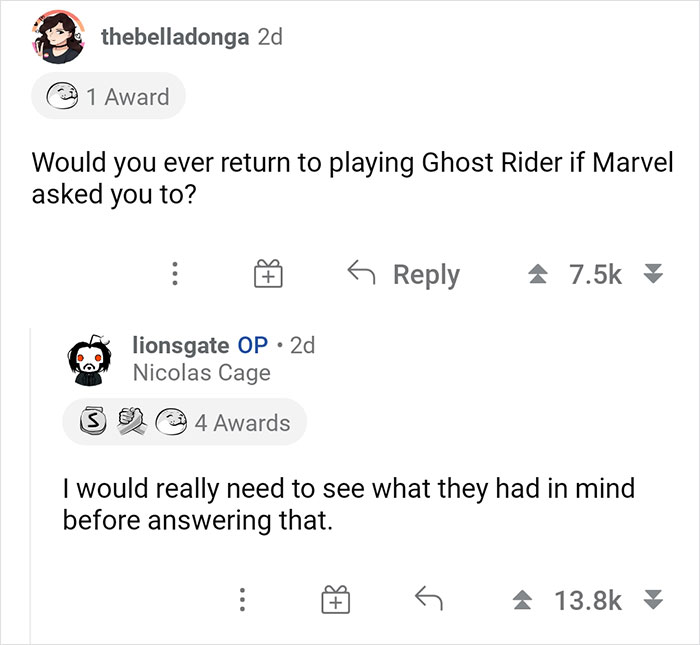This screenshot has height=645, width=700.
Task: Upvote lionsgate's reply
Action: pyautogui.click(x=522, y=600)
